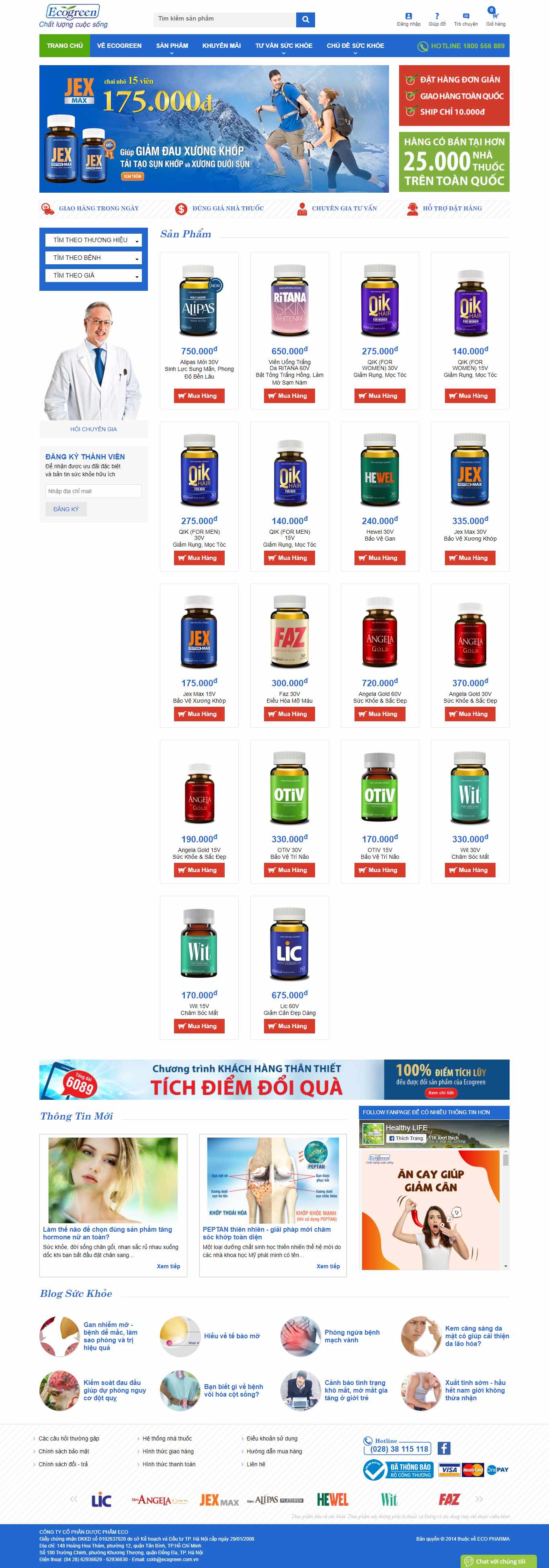The image size is (549, 1568).
Task: Tap Mua Hàng under Hewel 30V
Action: (x=379, y=558)
